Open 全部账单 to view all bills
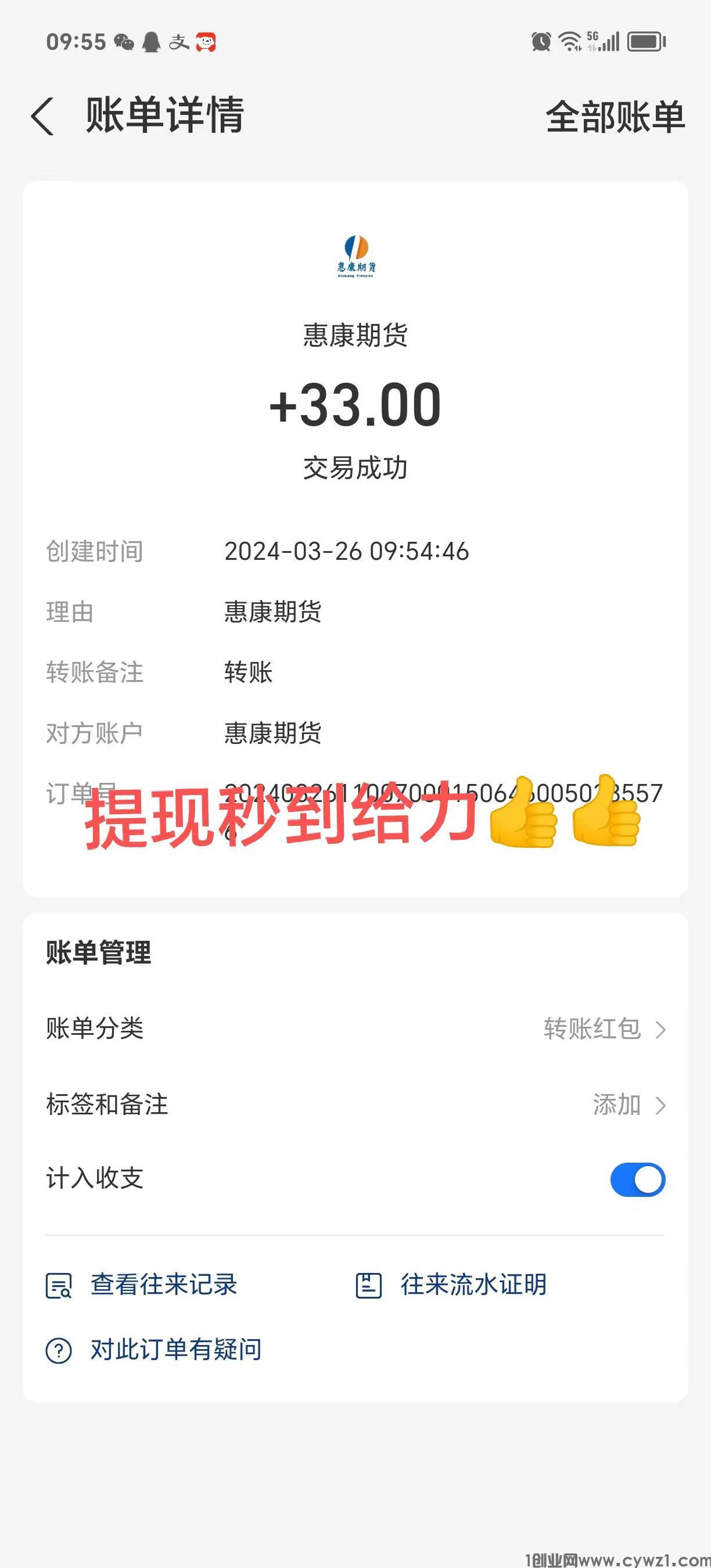The image size is (711, 1568). pyautogui.click(x=615, y=117)
